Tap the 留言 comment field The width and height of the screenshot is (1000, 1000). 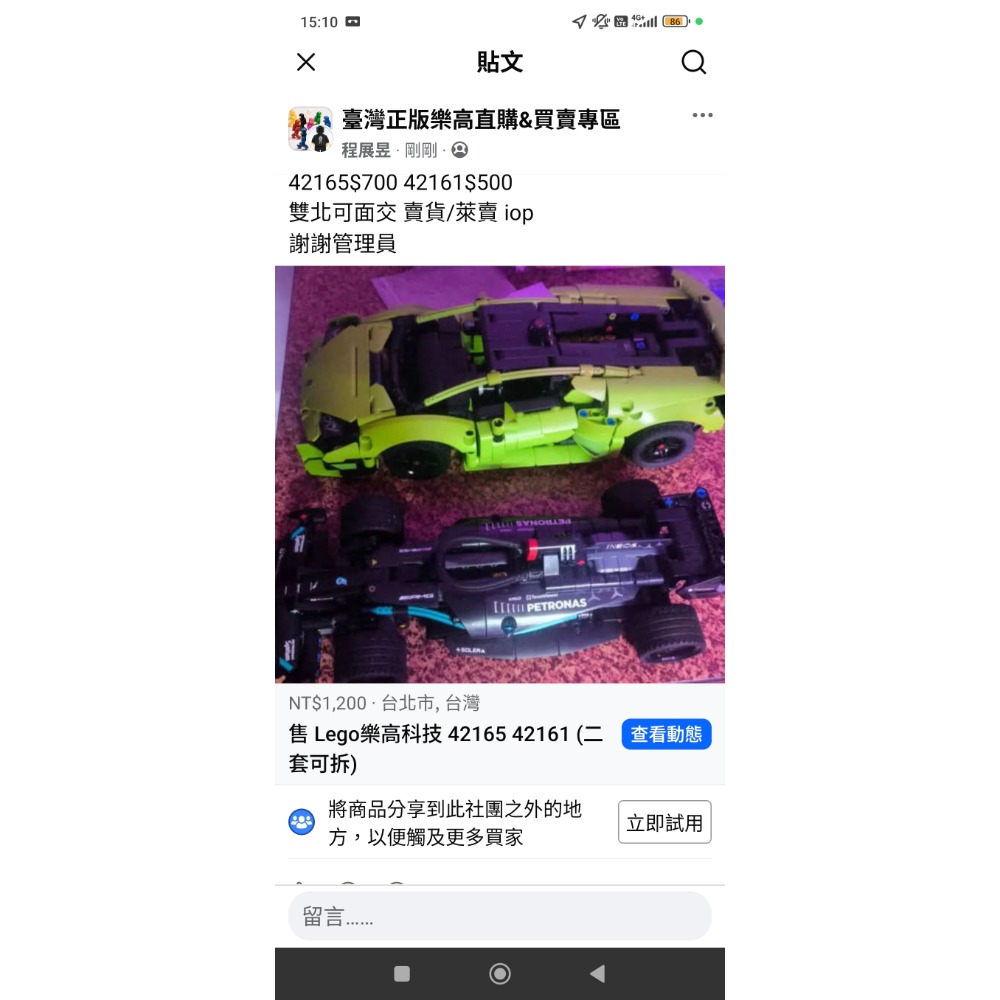[x=499, y=916]
